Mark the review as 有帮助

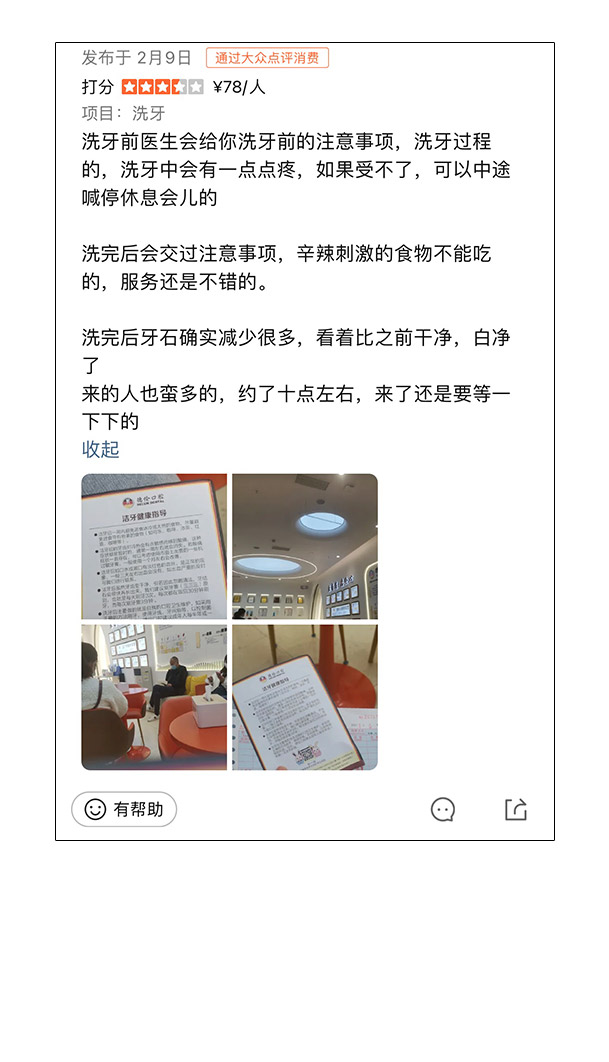pos(124,809)
